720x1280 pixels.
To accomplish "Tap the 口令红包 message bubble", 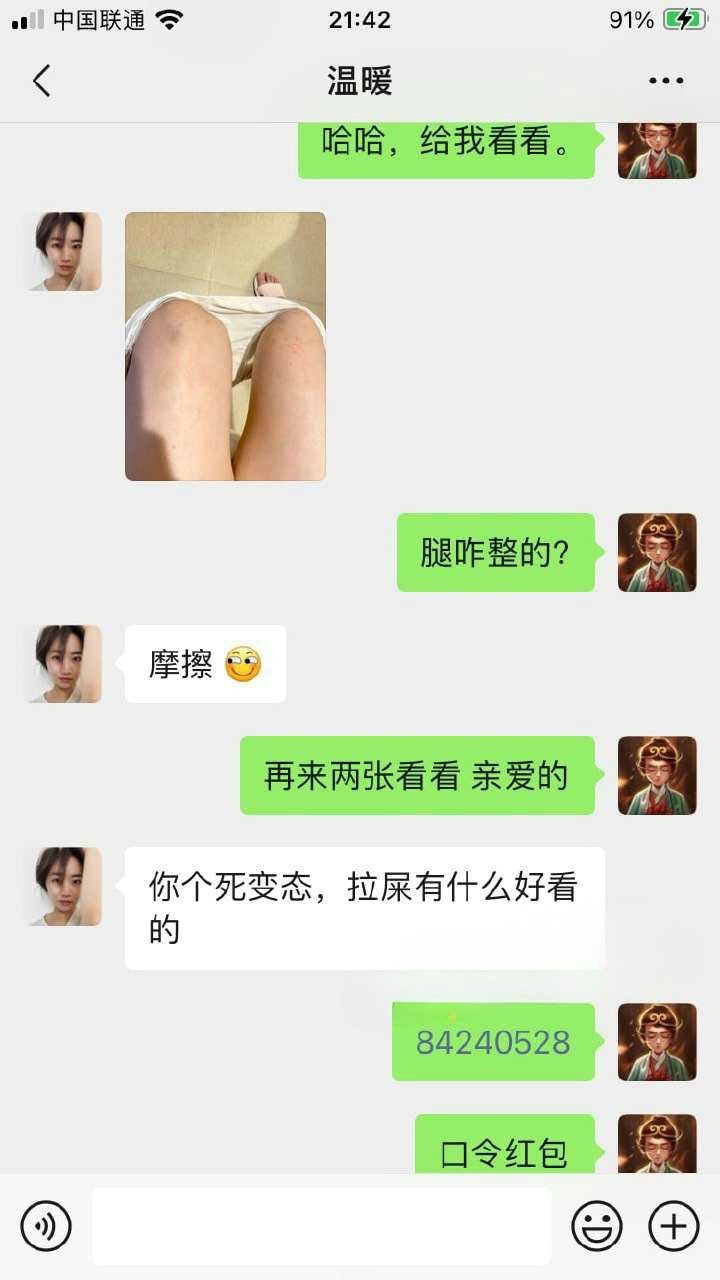I will (x=504, y=1152).
